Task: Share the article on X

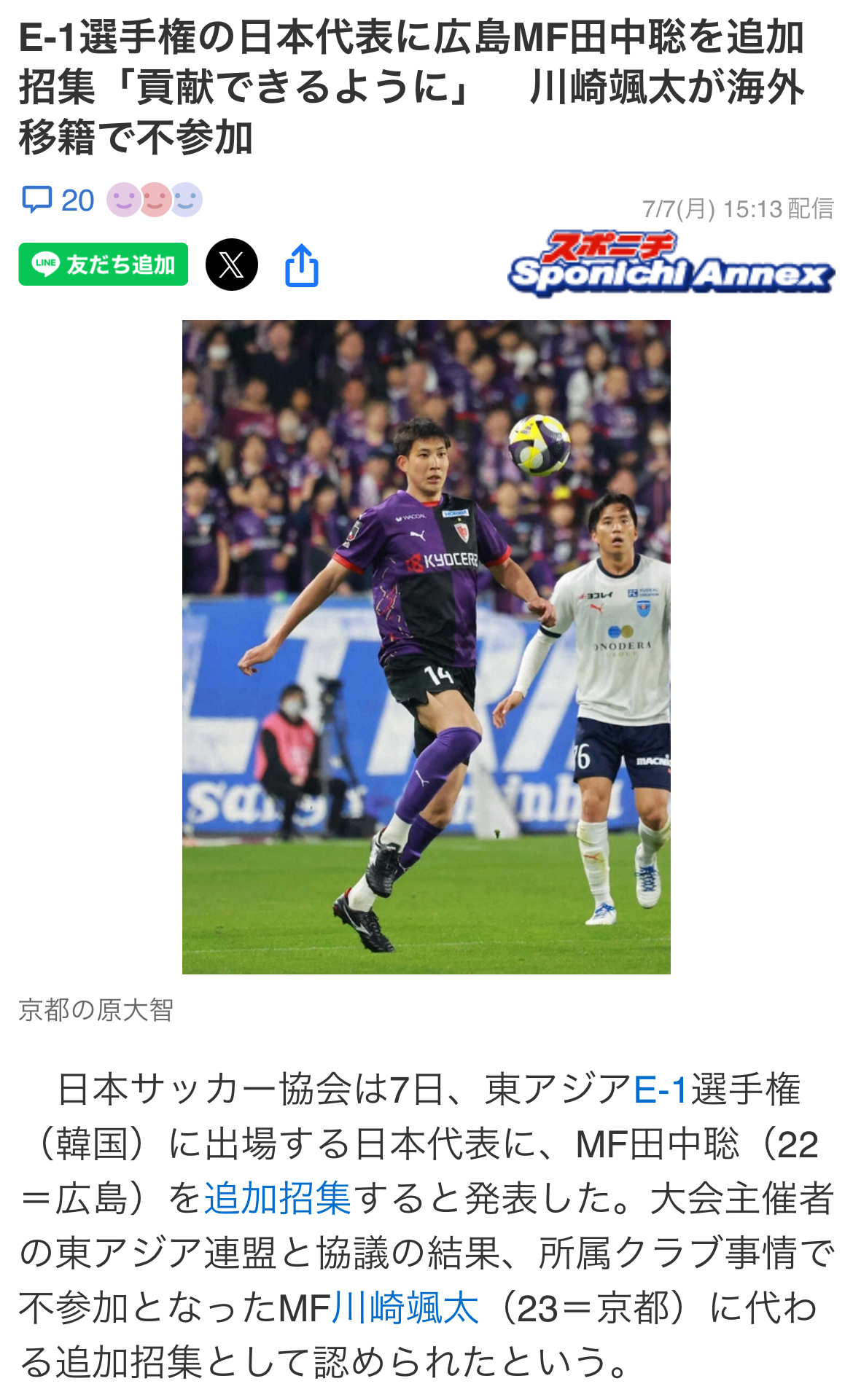Action: click(x=232, y=265)
